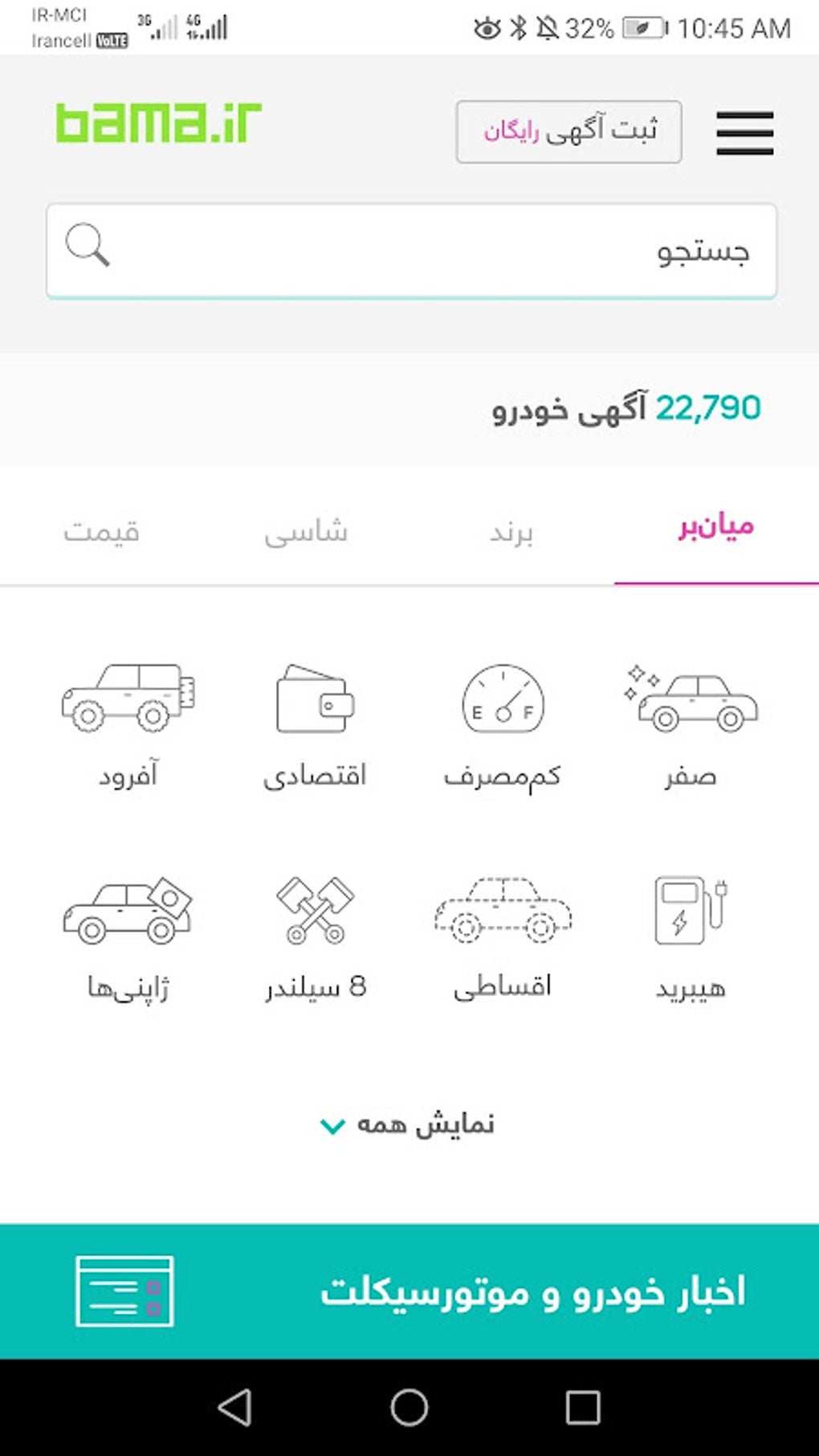This screenshot has height=1456, width=819.
Task: Browse the آفرود off-road category
Action: tap(128, 723)
